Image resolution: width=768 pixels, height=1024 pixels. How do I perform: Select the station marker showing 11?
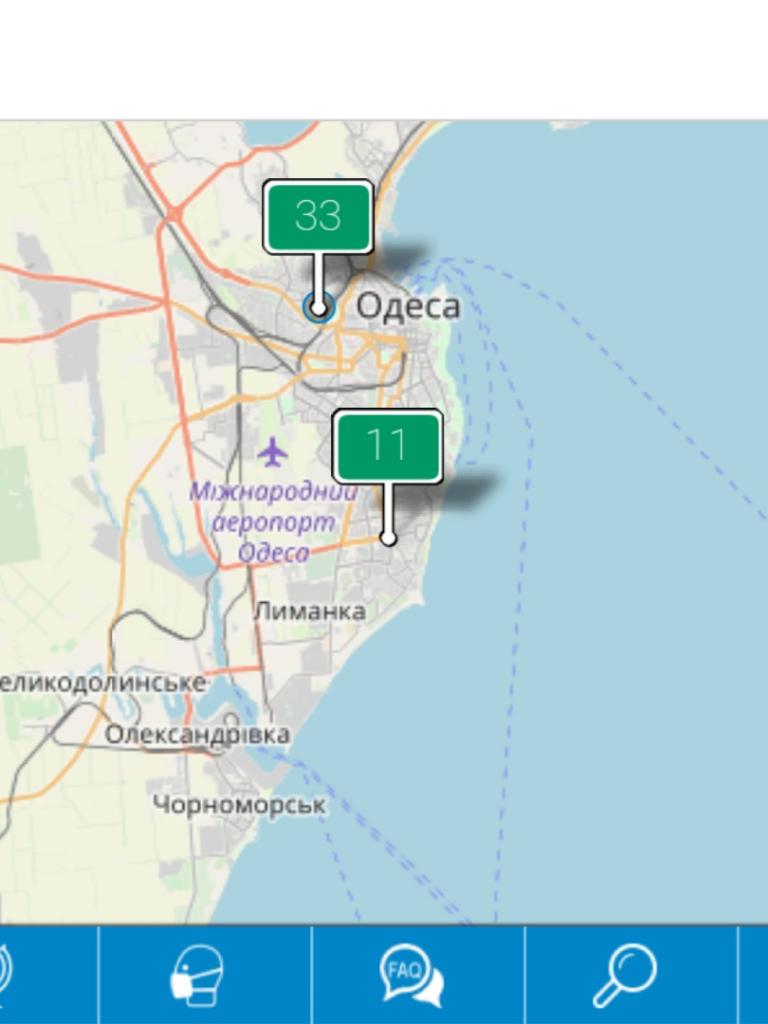pyautogui.click(x=387, y=446)
